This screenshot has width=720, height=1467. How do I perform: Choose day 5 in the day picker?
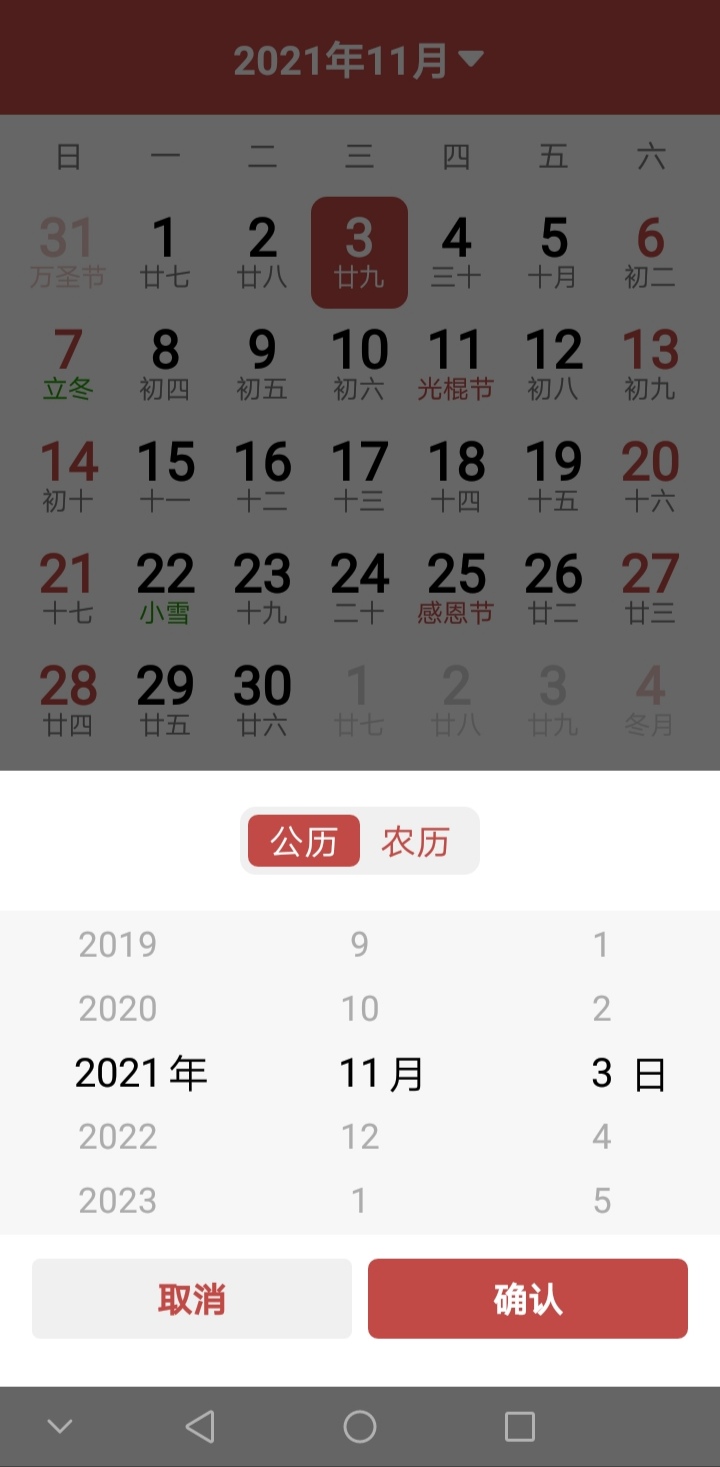[601, 1200]
